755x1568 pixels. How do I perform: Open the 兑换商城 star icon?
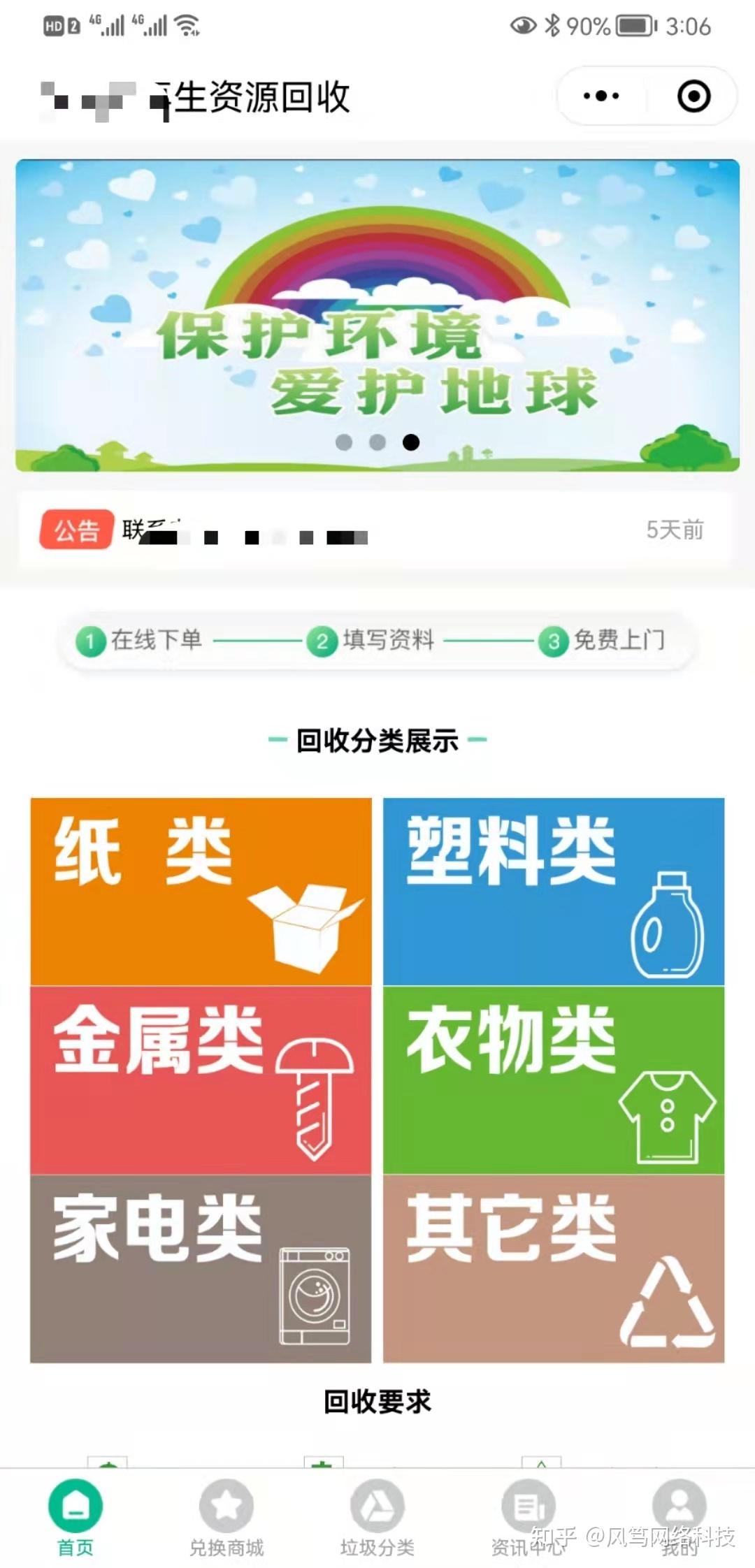tap(226, 1502)
